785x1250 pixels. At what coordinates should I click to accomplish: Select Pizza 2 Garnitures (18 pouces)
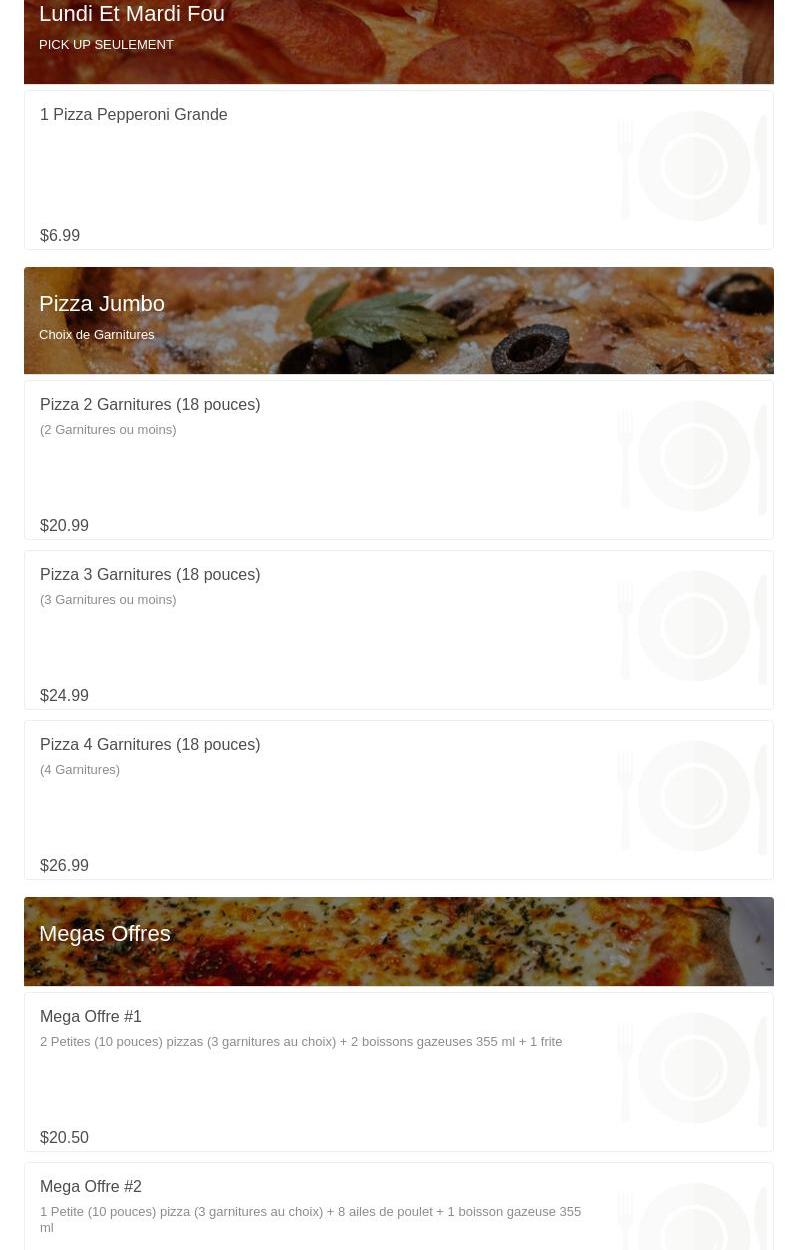point(150,405)
